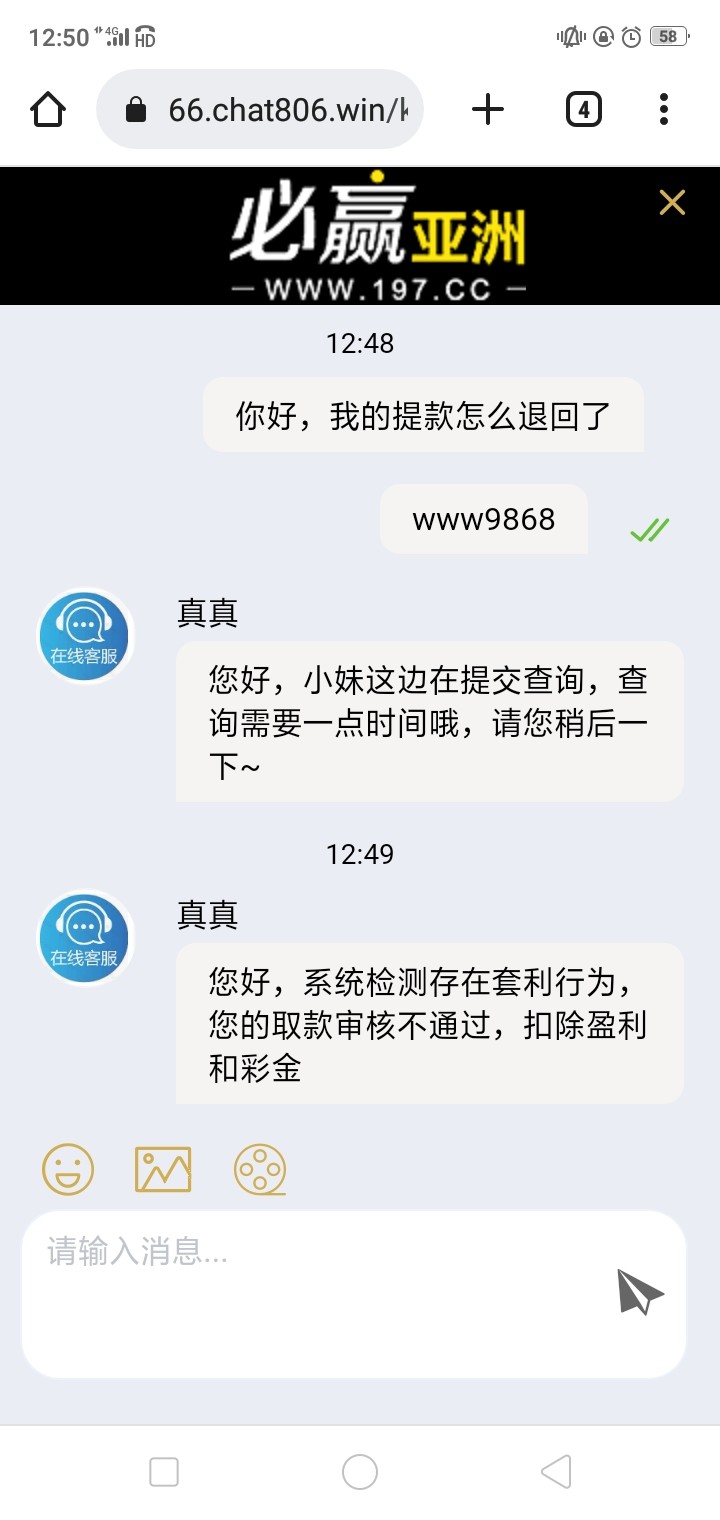This screenshot has height=1520, width=720.
Task: Close the chat window with the X
Action: click(x=672, y=203)
